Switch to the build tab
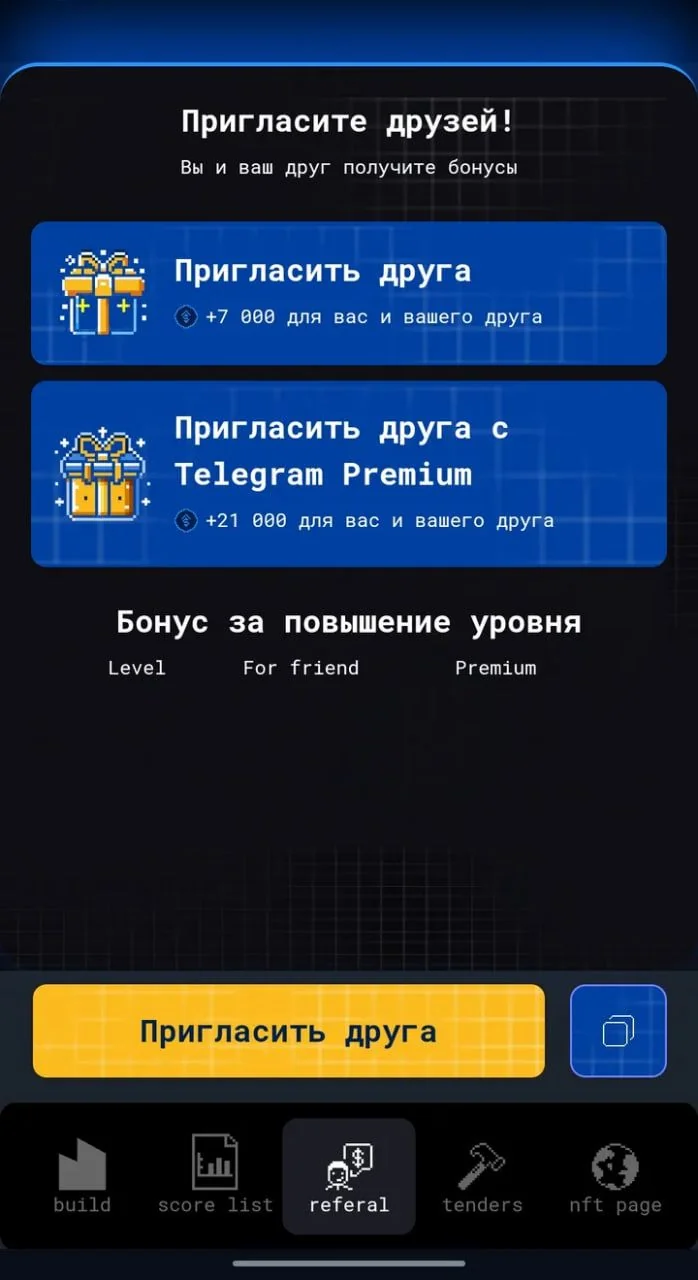The image size is (698, 1280). point(82,1177)
